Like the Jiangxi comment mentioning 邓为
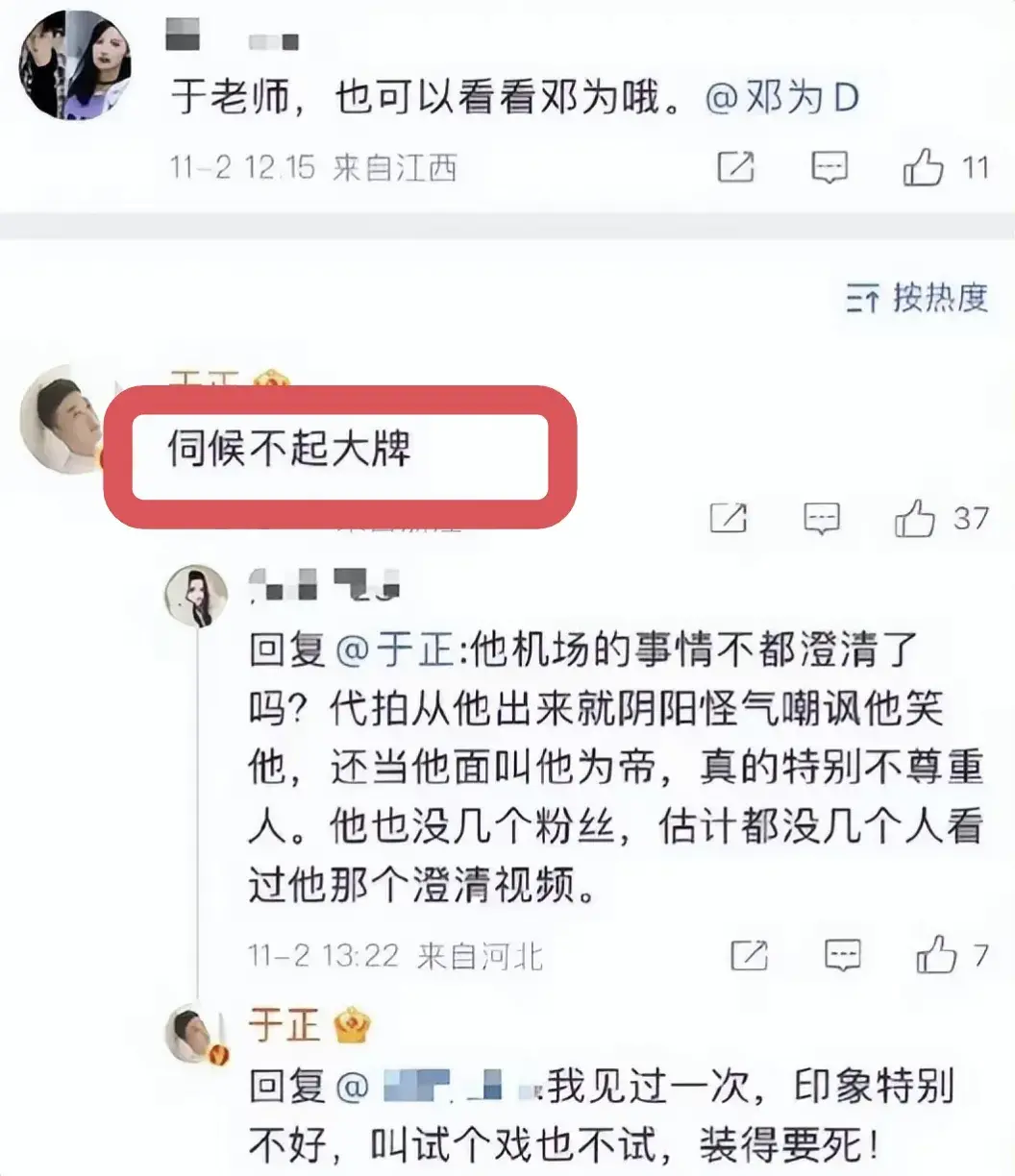Image resolution: width=1015 pixels, height=1176 pixels. [923, 169]
